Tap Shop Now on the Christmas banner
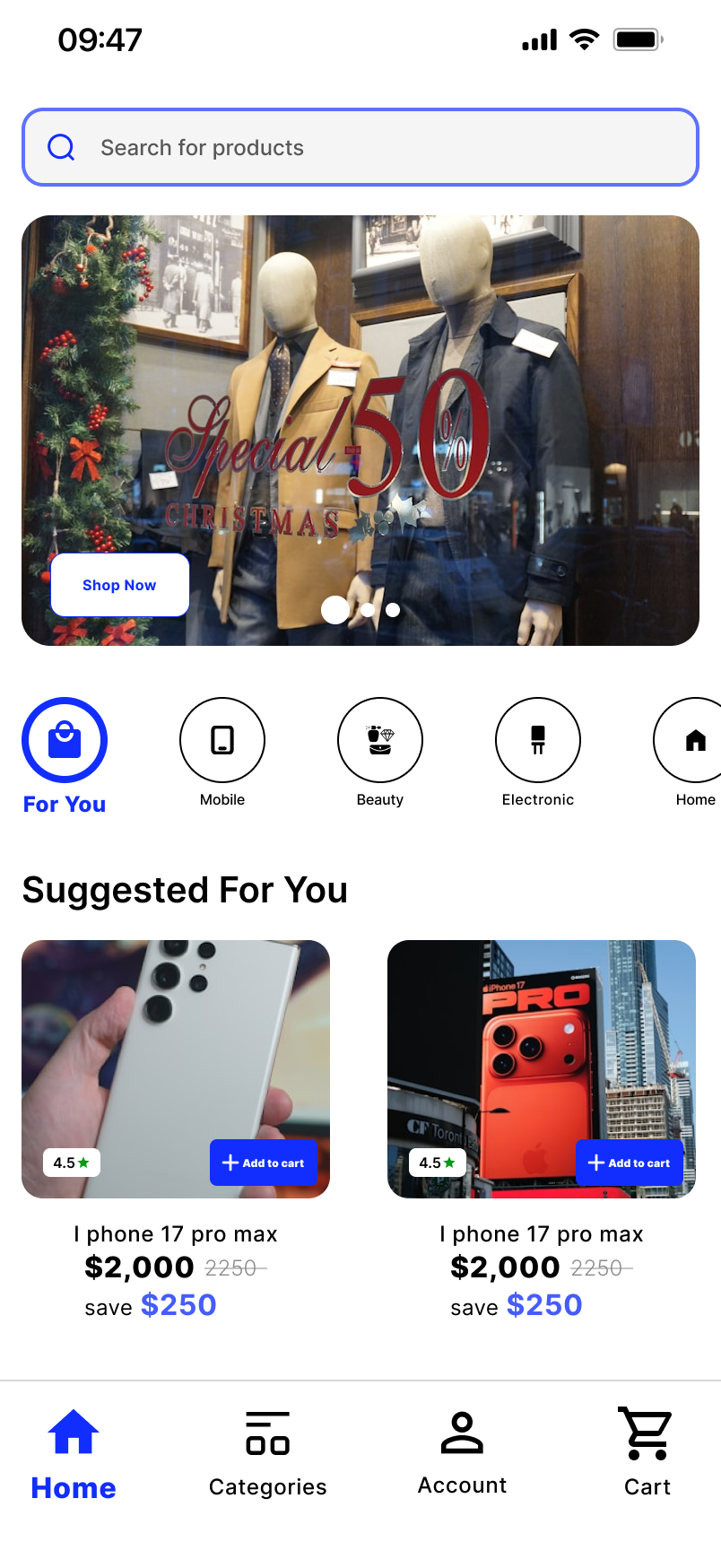 (119, 585)
